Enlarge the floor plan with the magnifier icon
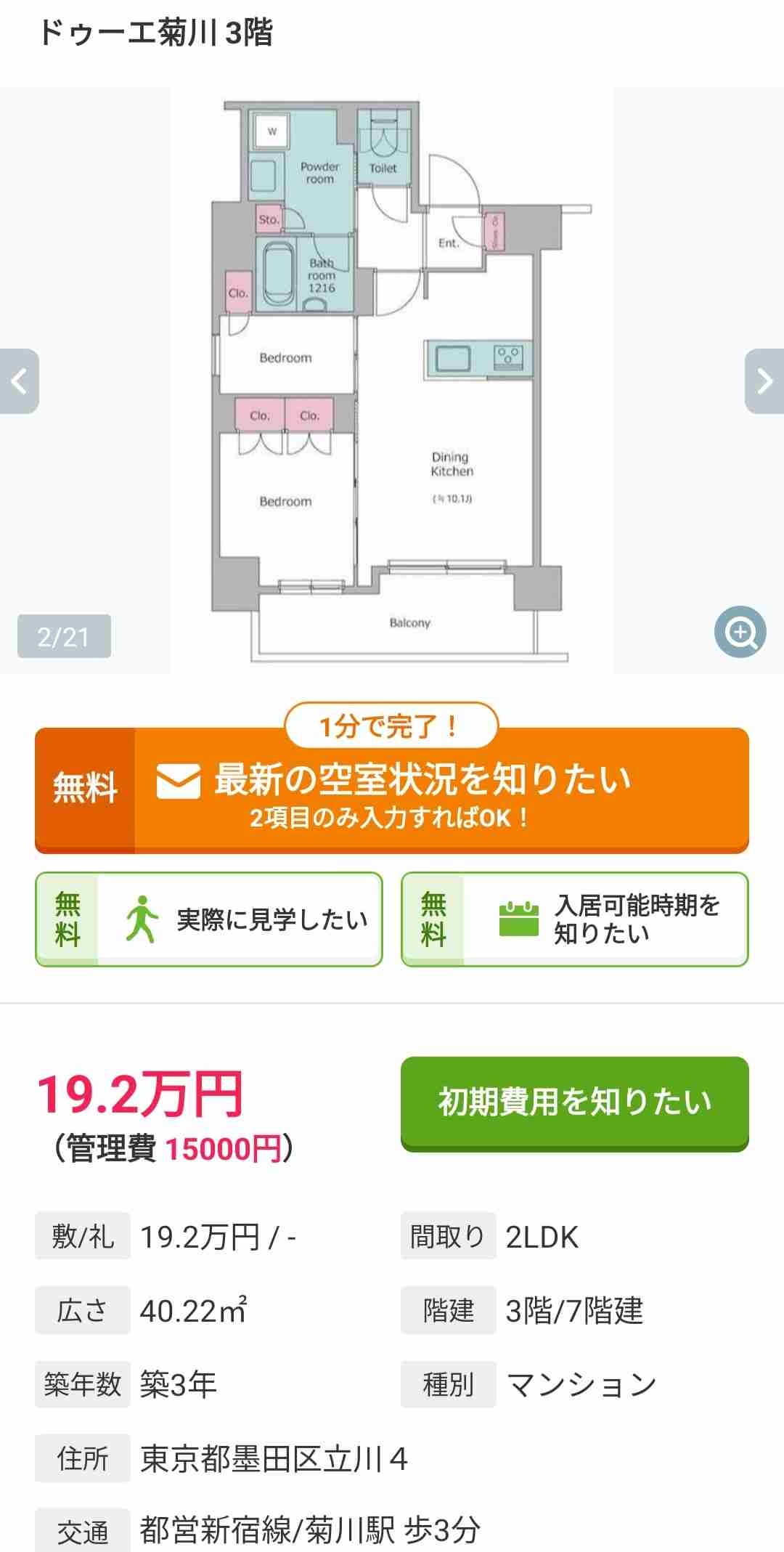The height and width of the screenshot is (1552, 784). coord(740,632)
